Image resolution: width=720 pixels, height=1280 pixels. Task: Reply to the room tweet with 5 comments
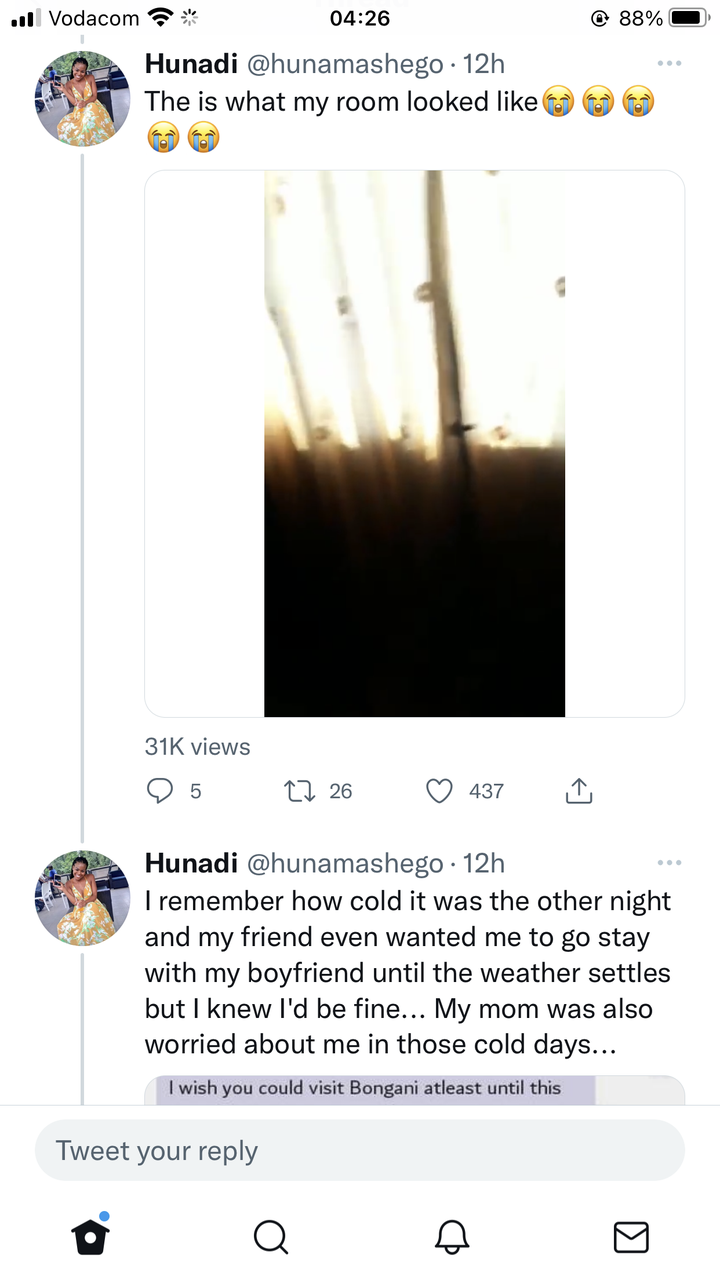174,791
